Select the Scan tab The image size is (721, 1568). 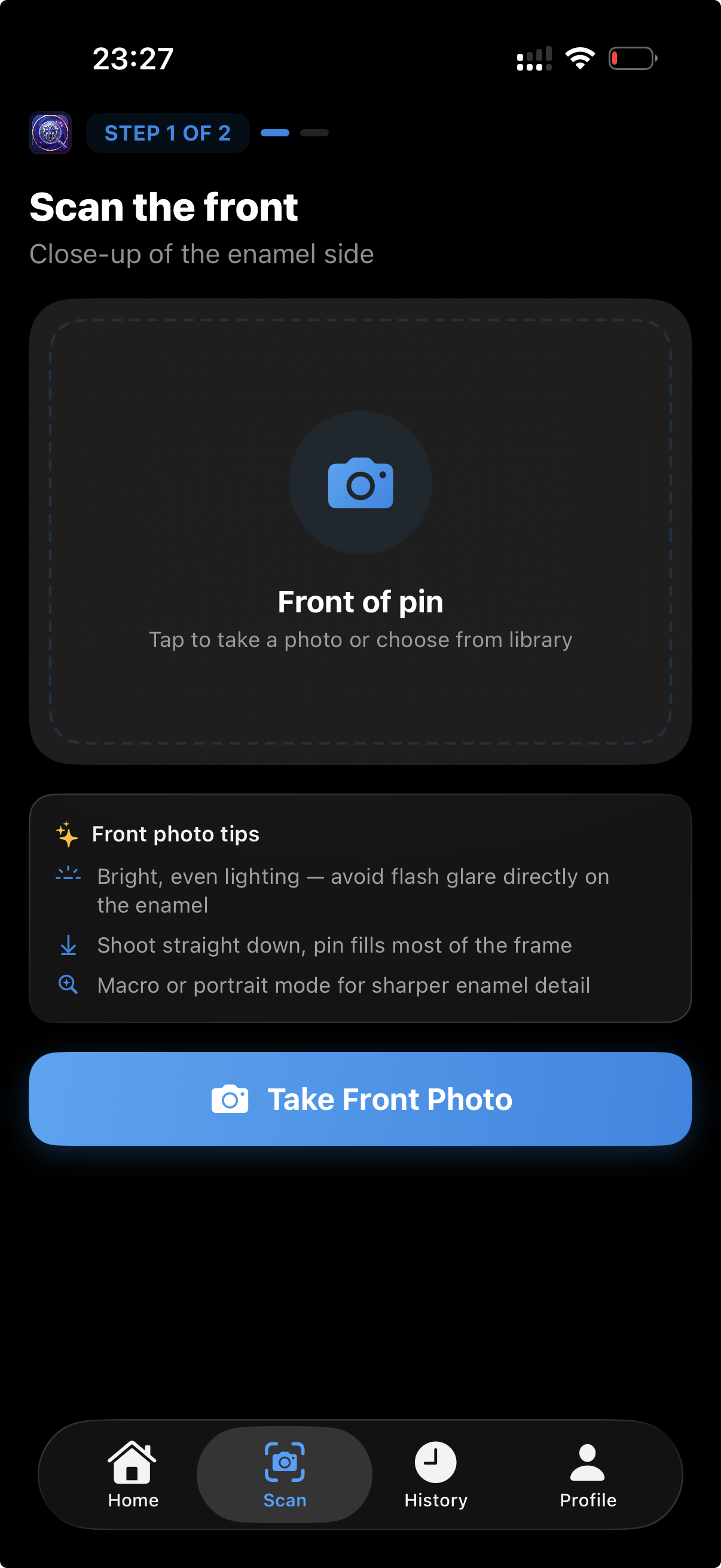coord(284,1474)
